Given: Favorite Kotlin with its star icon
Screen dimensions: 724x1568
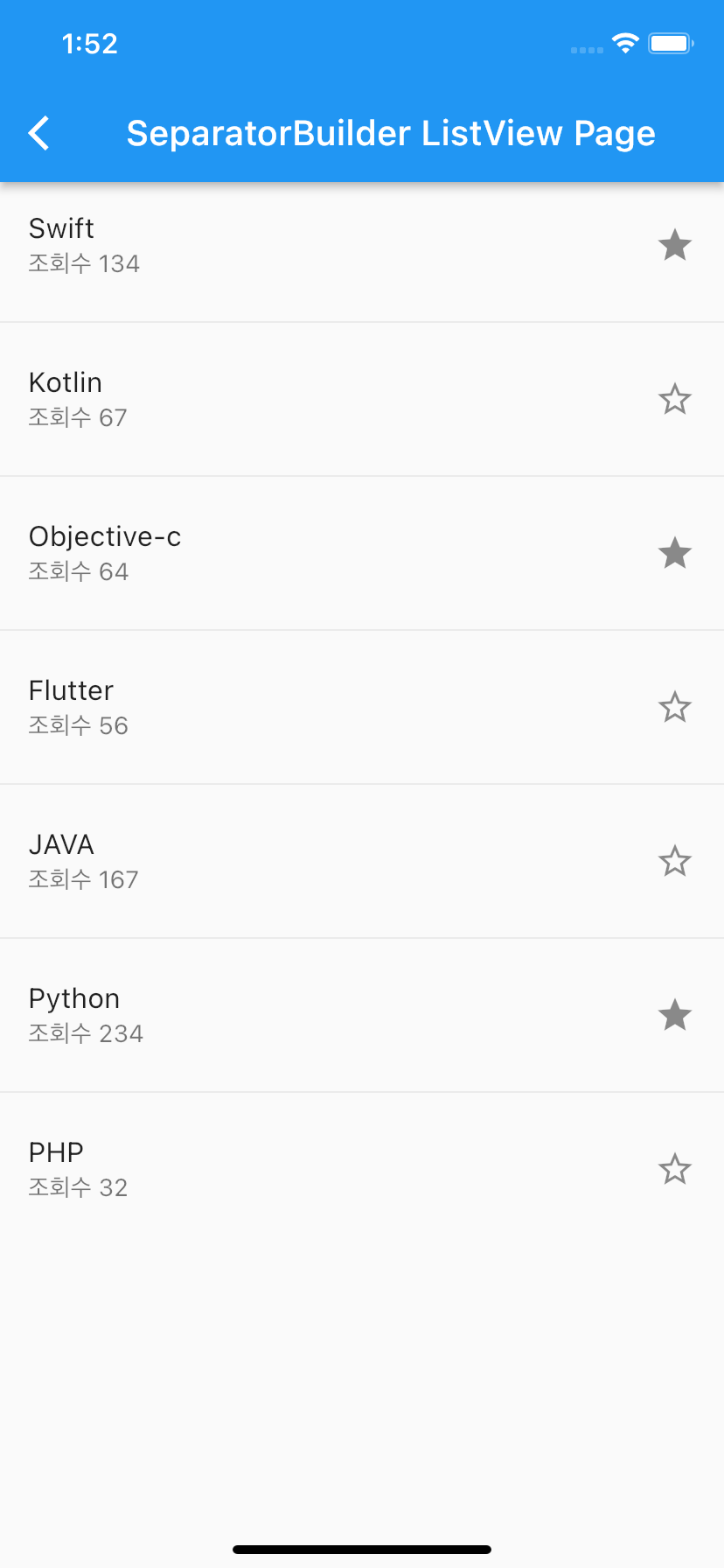Looking at the screenshot, I should pyautogui.click(x=674, y=400).
